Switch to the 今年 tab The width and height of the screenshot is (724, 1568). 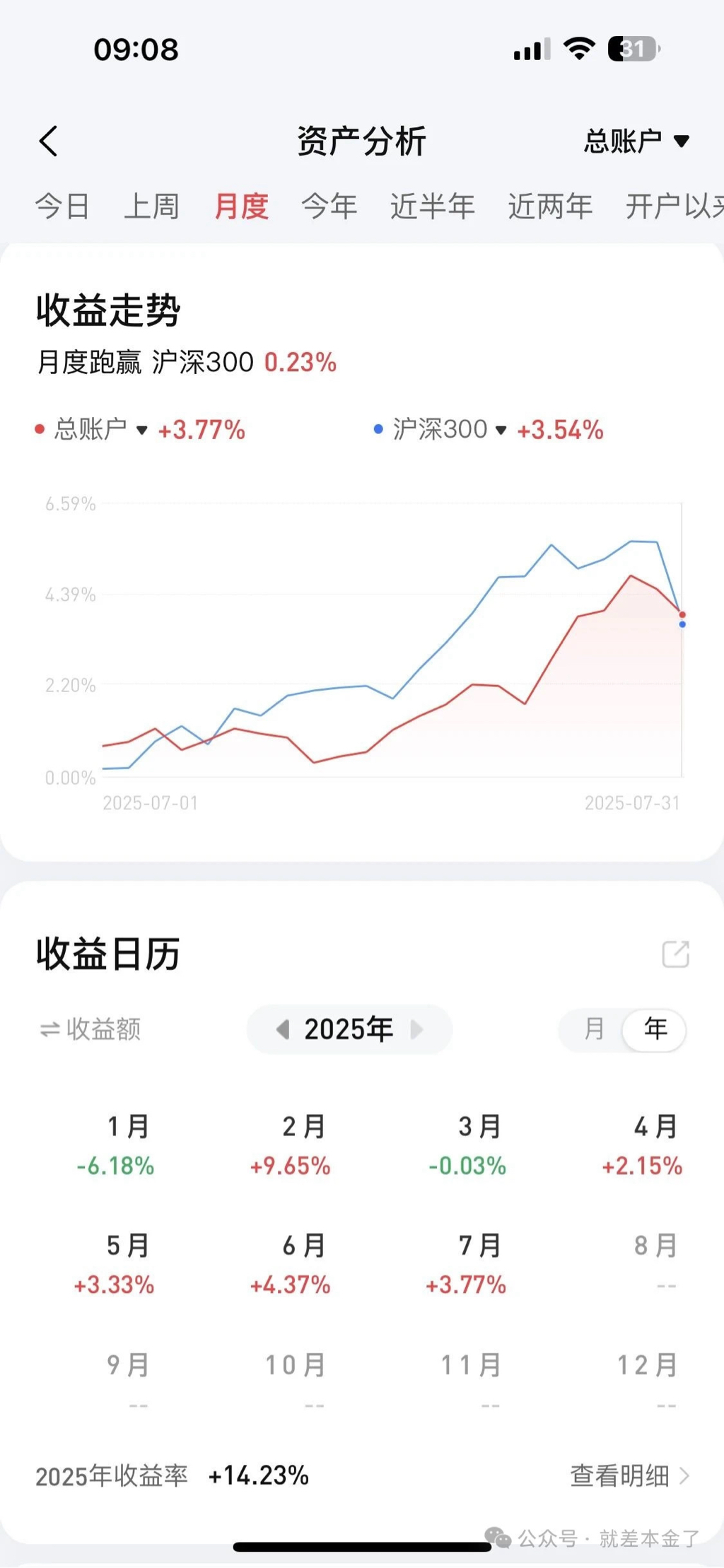[329, 206]
